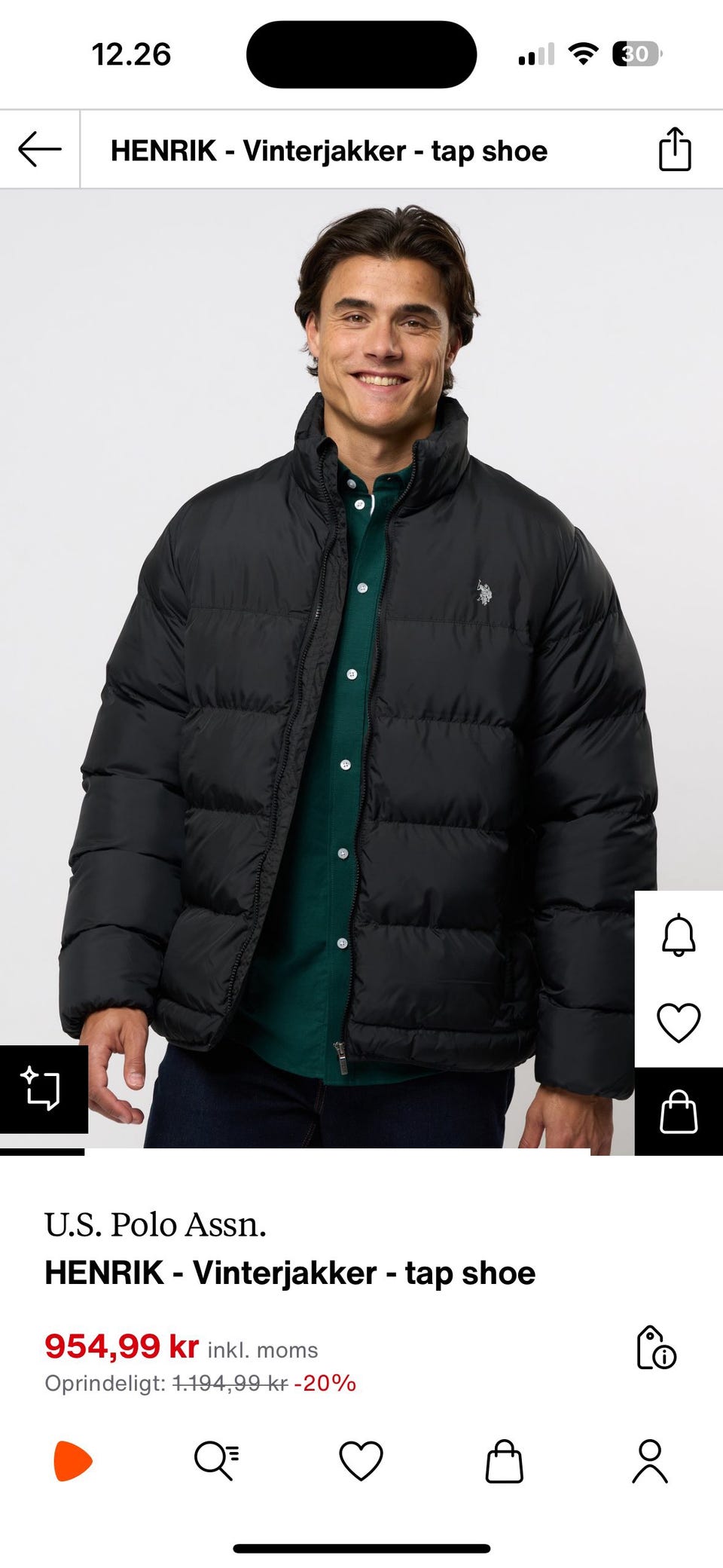Open the U.S. Polo Assn. brand page
Viewport: 723px width, 1568px height.
(x=155, y=1225)
